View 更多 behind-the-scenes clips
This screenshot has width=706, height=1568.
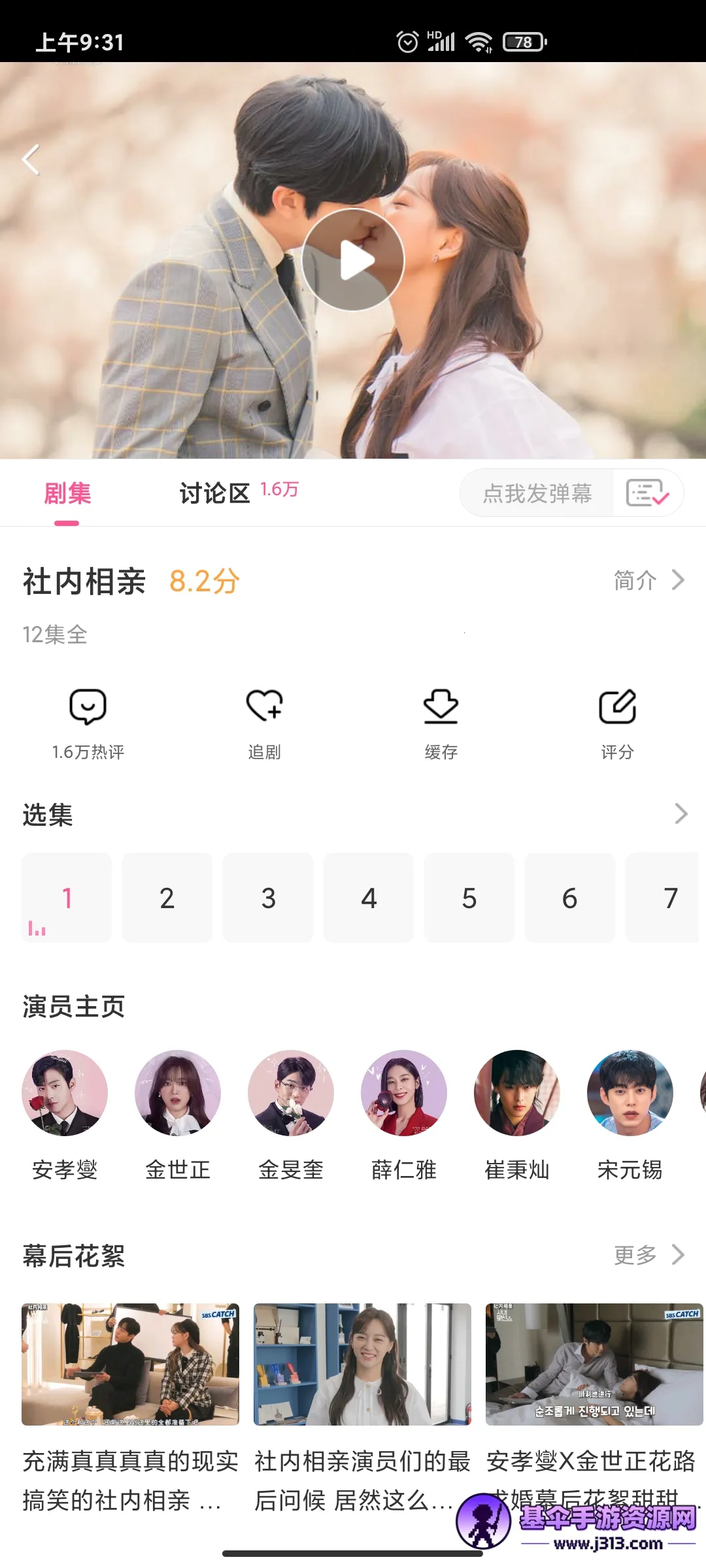point(648,1255)
